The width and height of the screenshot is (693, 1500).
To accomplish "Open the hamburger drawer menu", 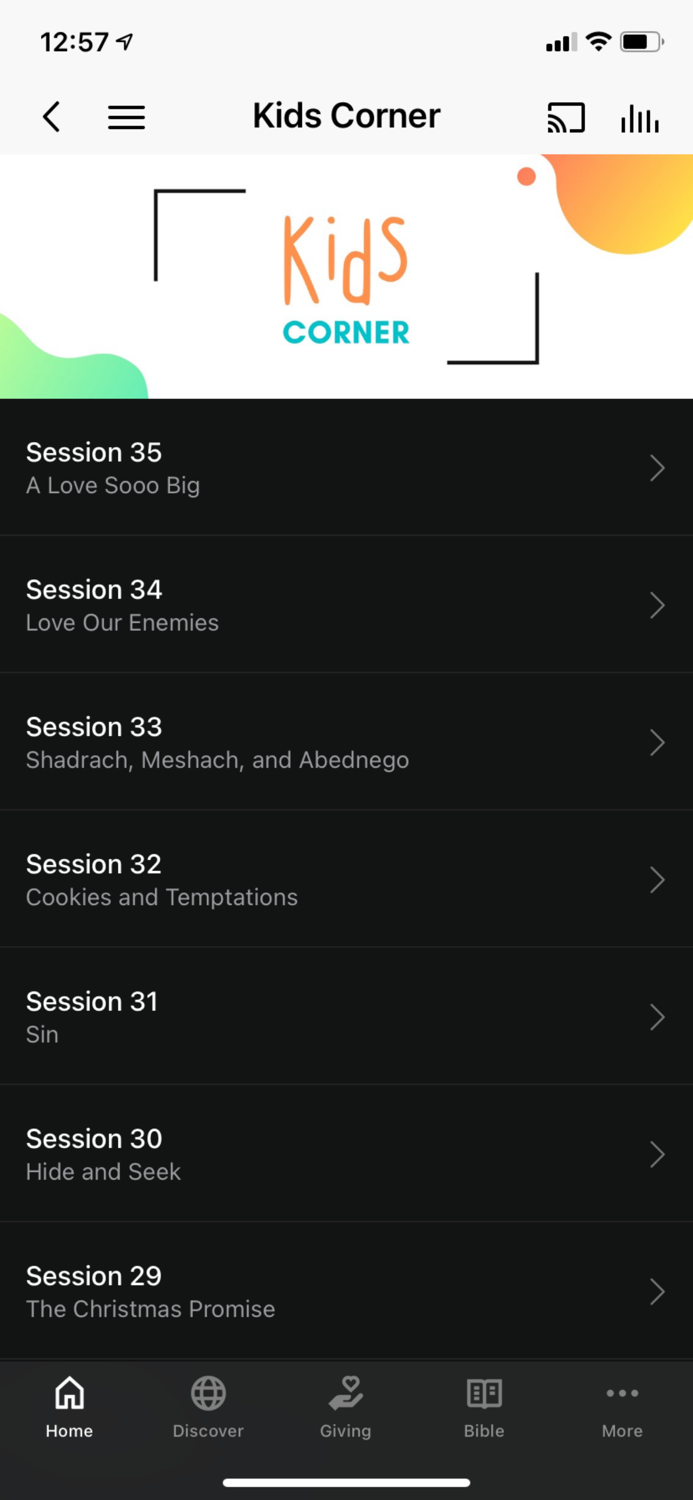I will click(x=126, y=117).
